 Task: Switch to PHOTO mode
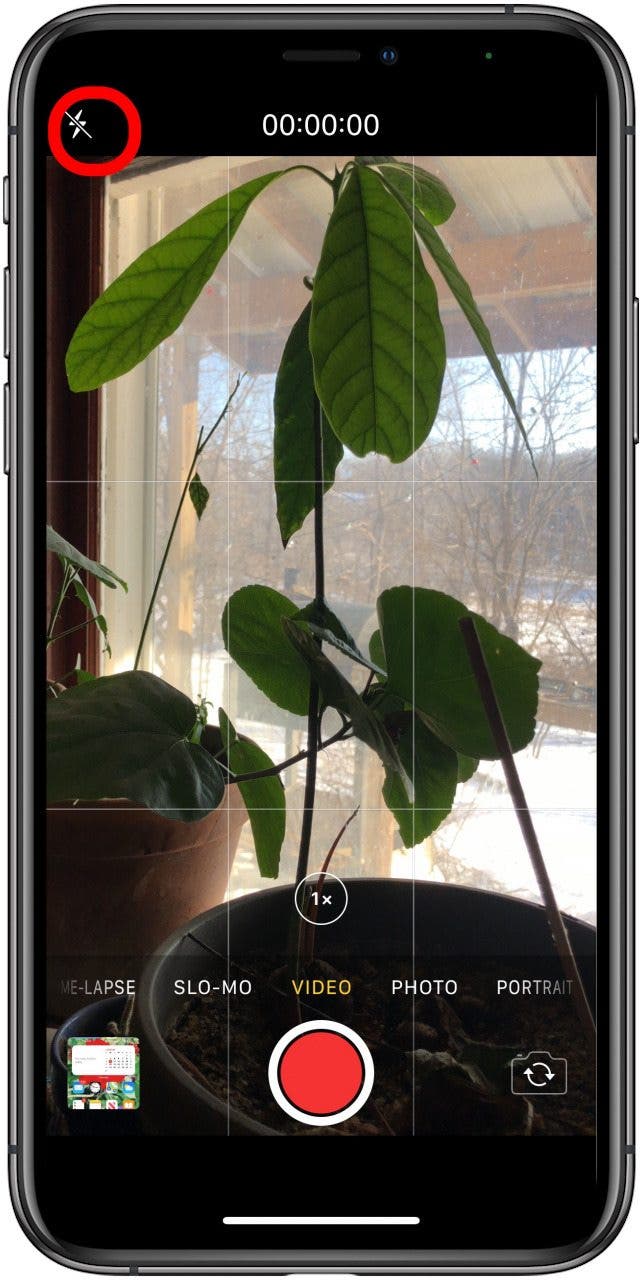[424, 987]
